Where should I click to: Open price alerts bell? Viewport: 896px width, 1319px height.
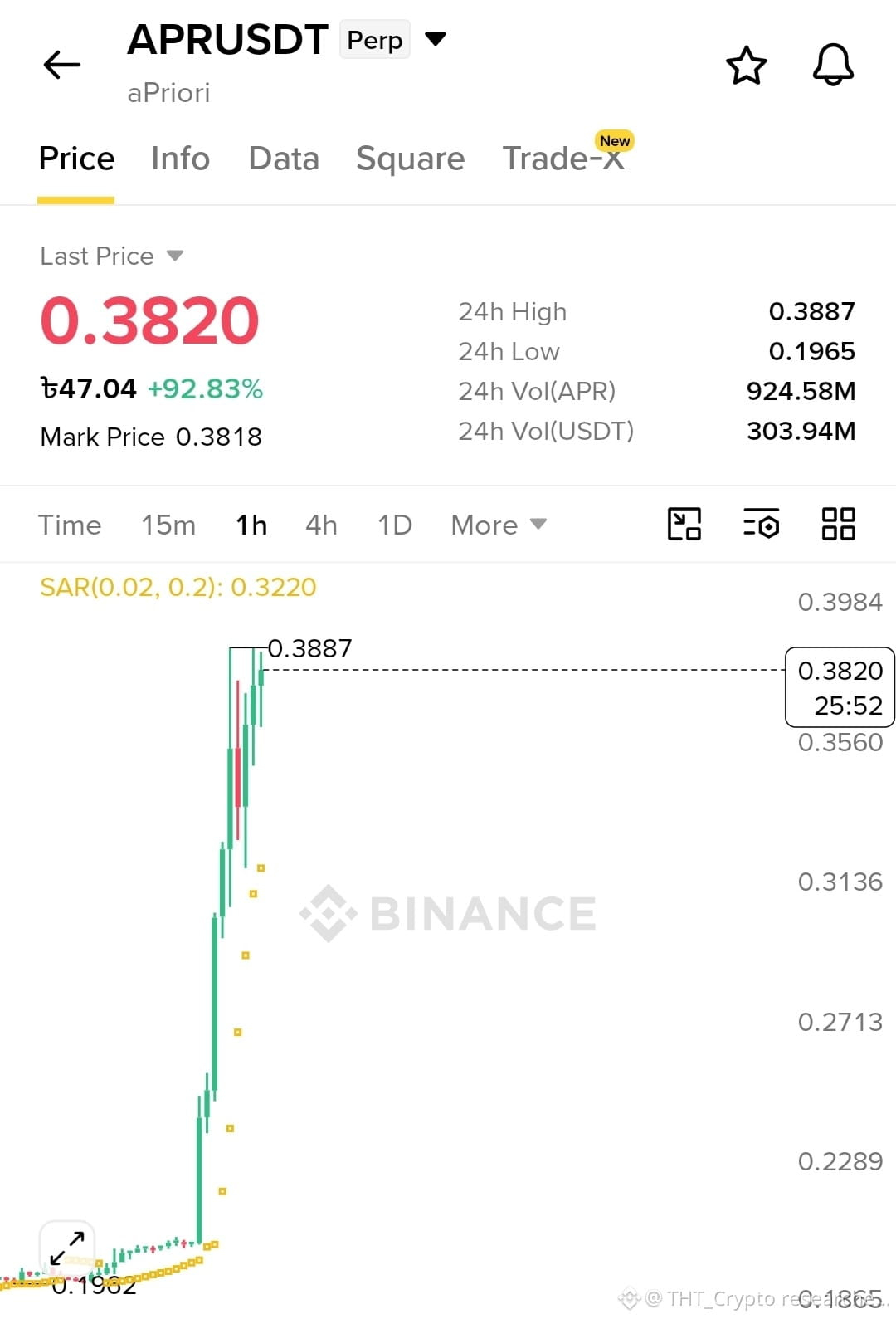pos(833,65)
